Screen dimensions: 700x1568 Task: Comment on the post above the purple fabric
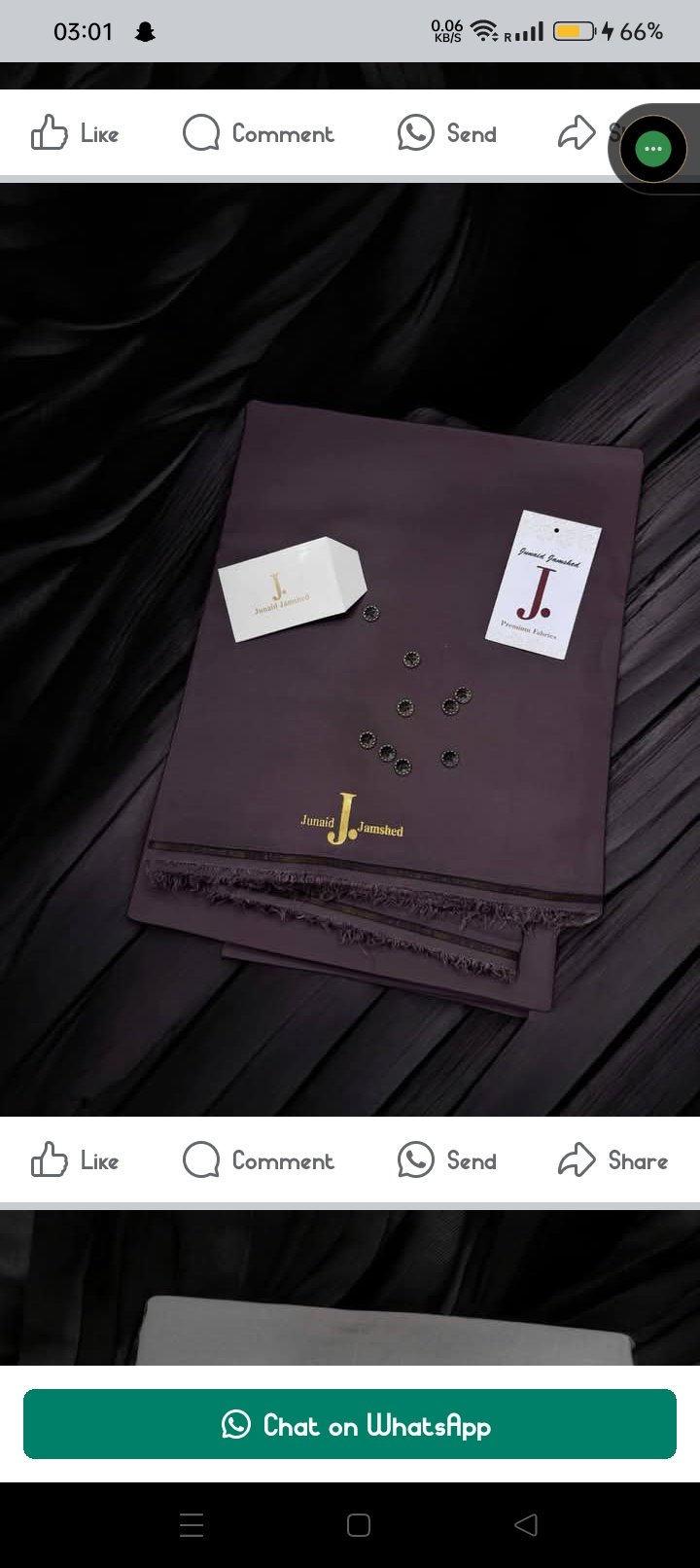pyautogui.click(x=259, y=133)
